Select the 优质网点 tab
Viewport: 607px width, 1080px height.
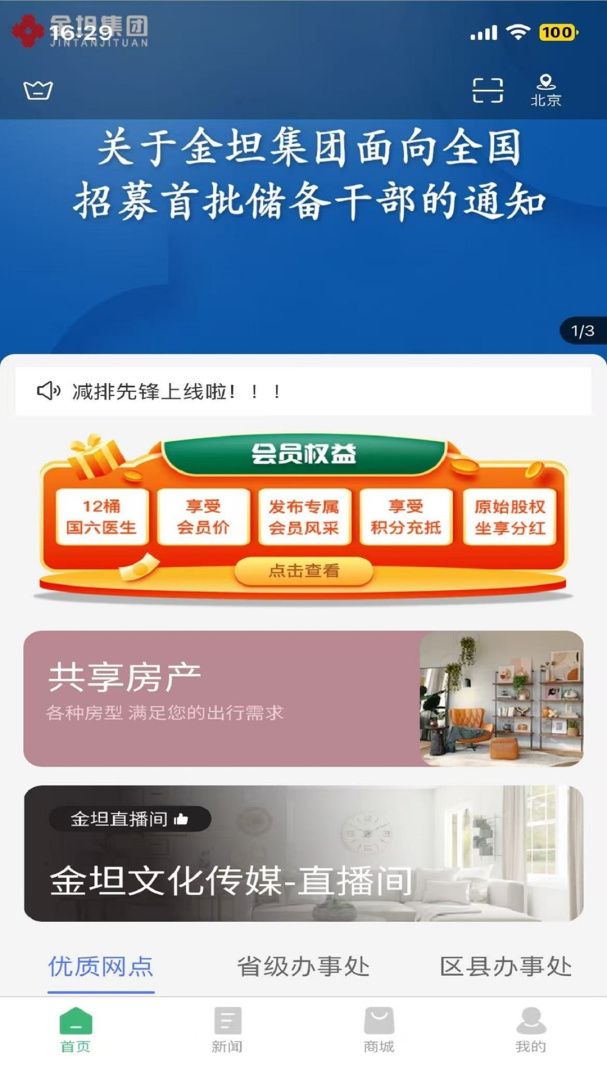click(101, 966)
